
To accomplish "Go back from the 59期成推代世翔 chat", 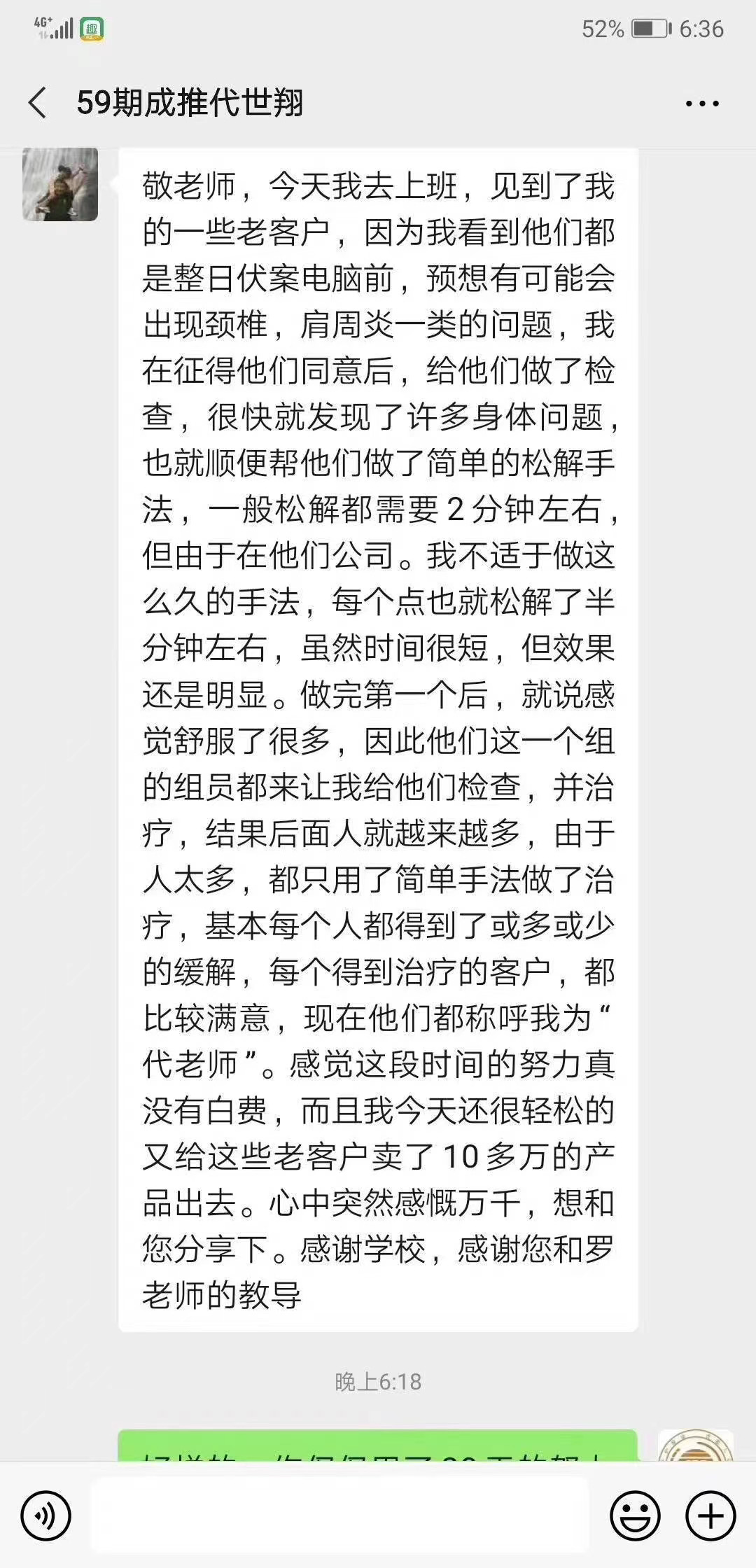I will click(38, 103).
